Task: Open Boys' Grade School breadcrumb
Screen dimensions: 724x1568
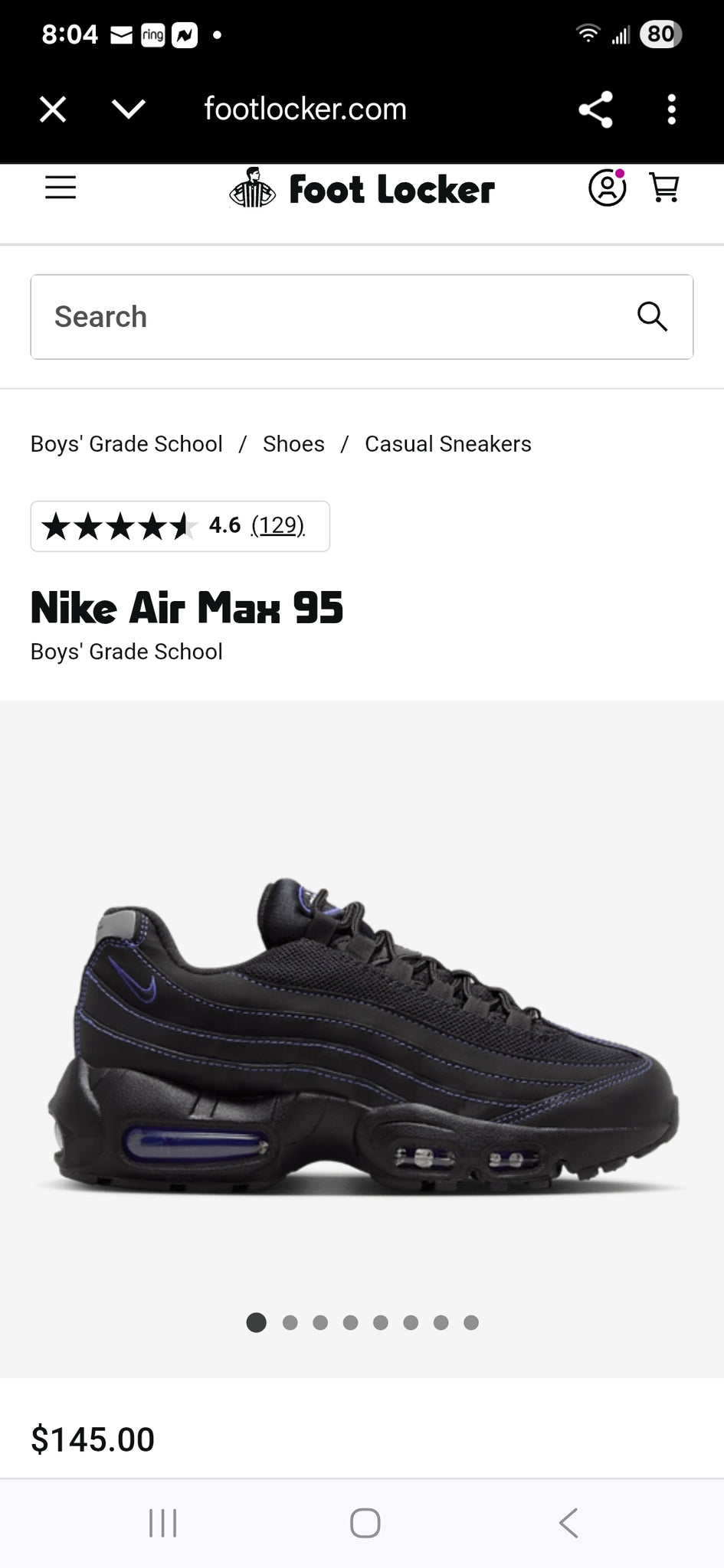Action: (126, 444)
